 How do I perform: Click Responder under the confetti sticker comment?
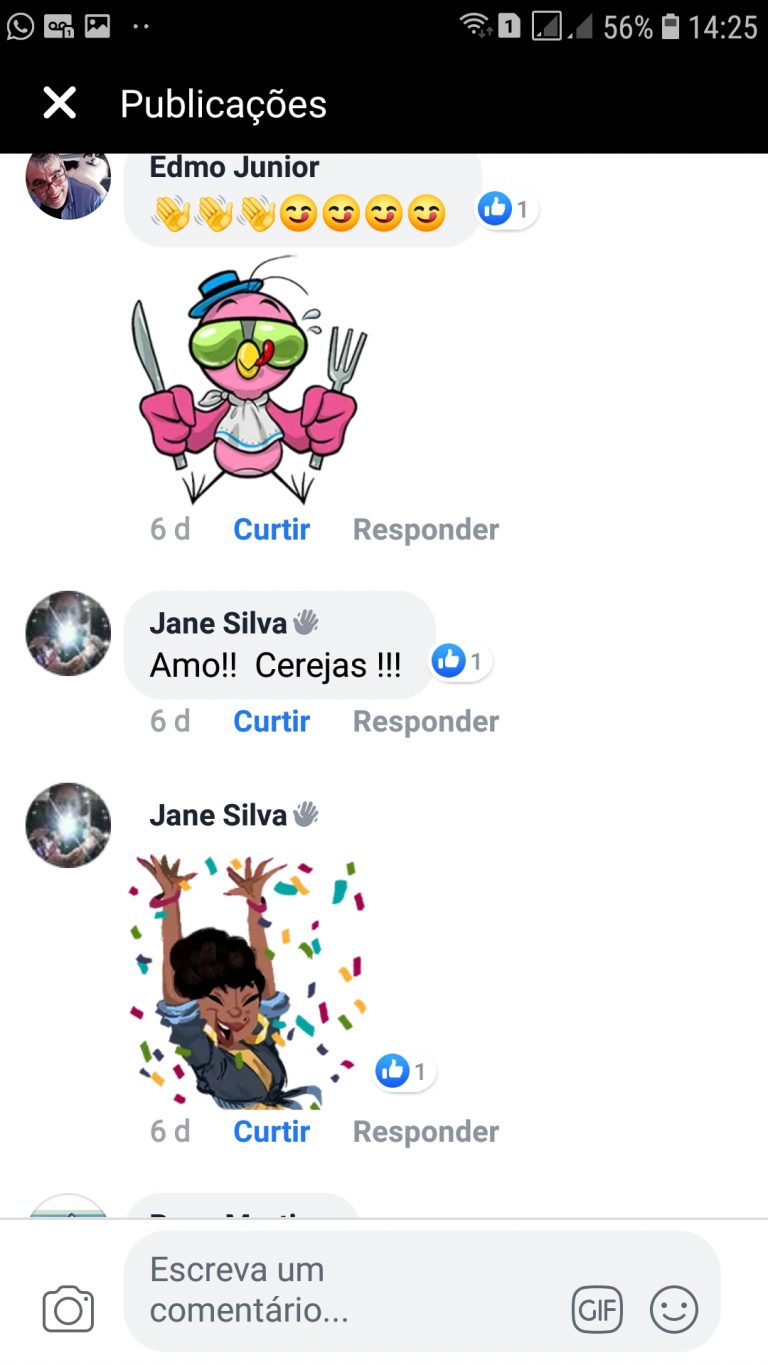coord(425,1131)
